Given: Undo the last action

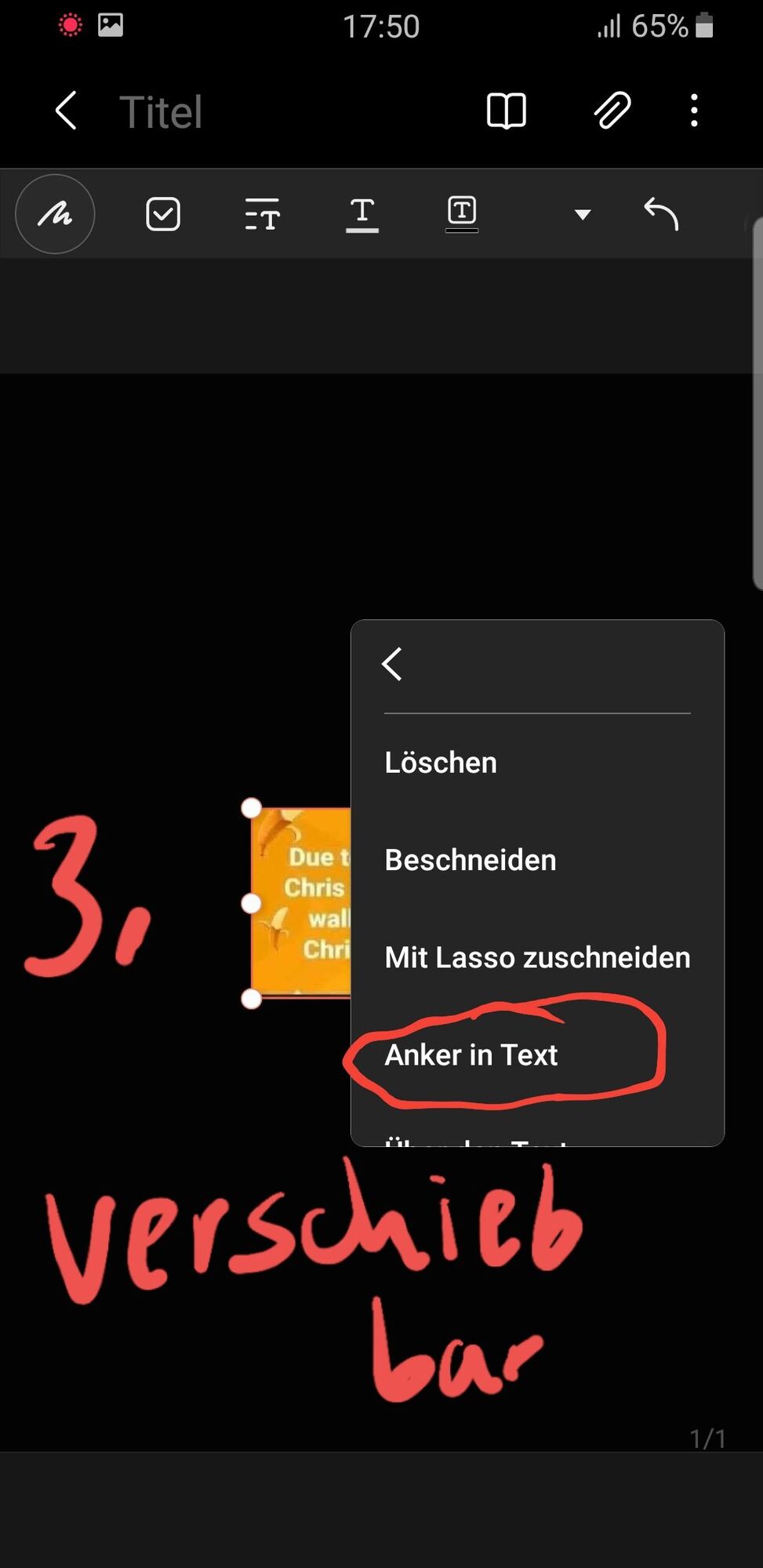Looking at the screenshot, I should point(661,214).
